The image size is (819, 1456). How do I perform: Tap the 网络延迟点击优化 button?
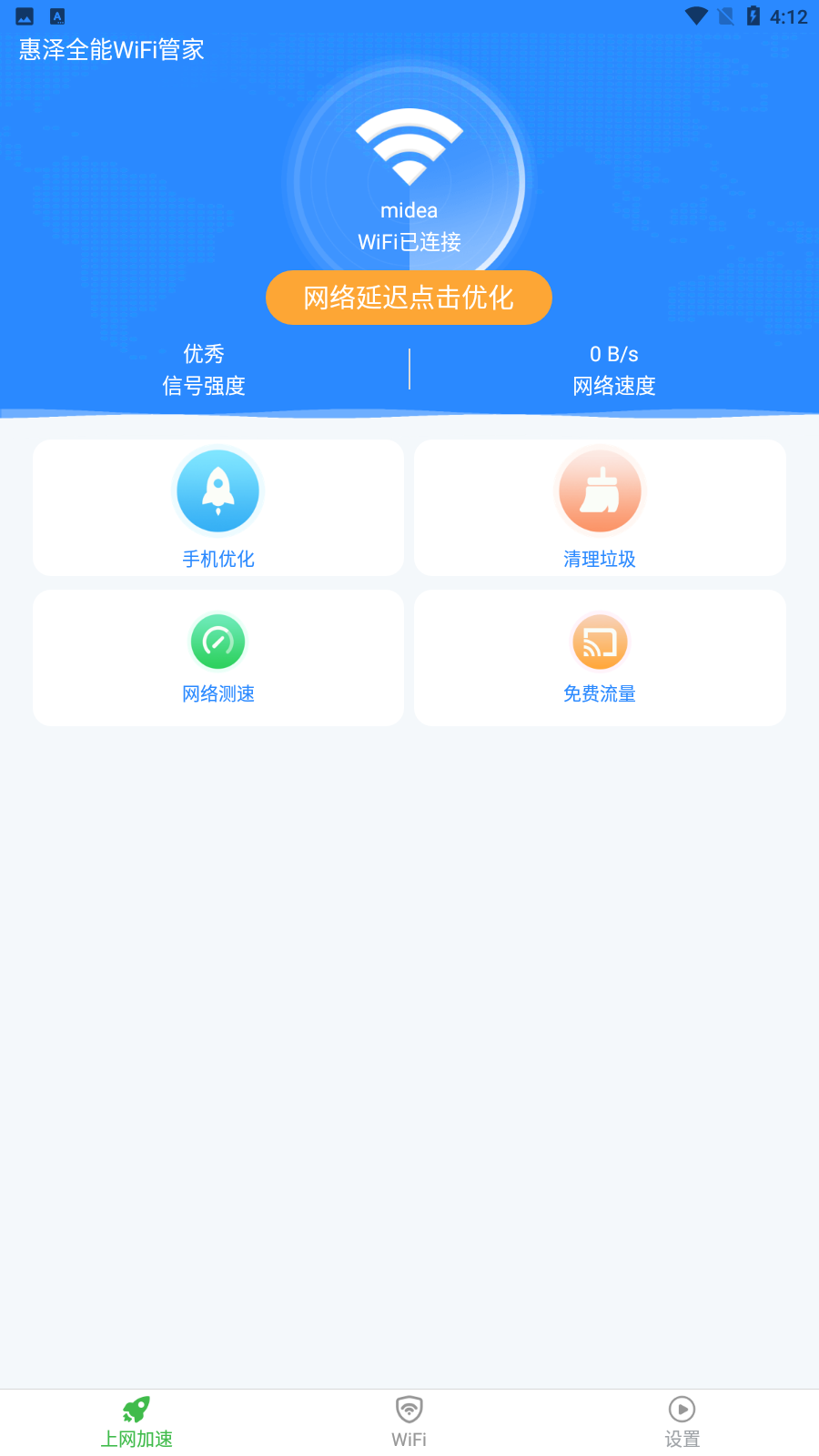click(409, 298)
